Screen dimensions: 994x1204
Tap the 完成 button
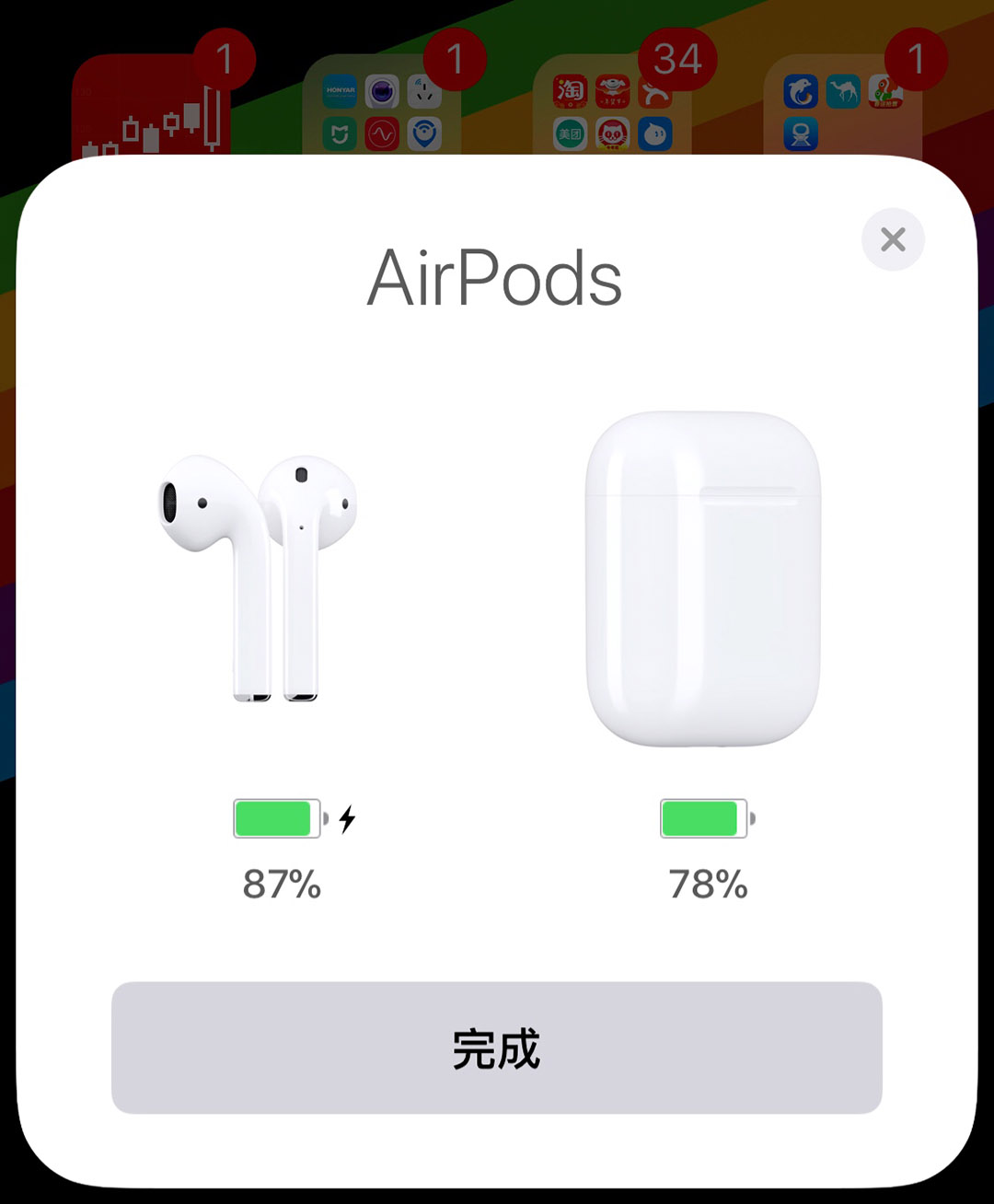(497, 1048)
